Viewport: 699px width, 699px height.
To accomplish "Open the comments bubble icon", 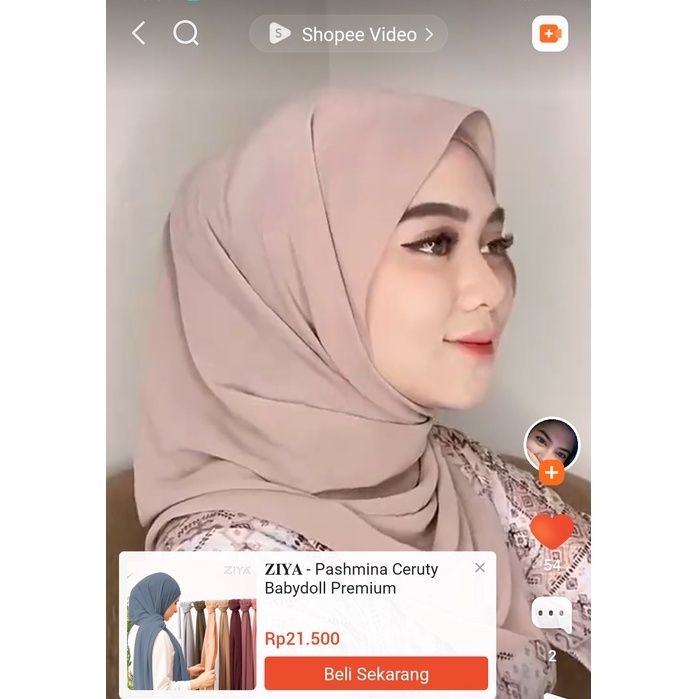I will pos(551,615).
